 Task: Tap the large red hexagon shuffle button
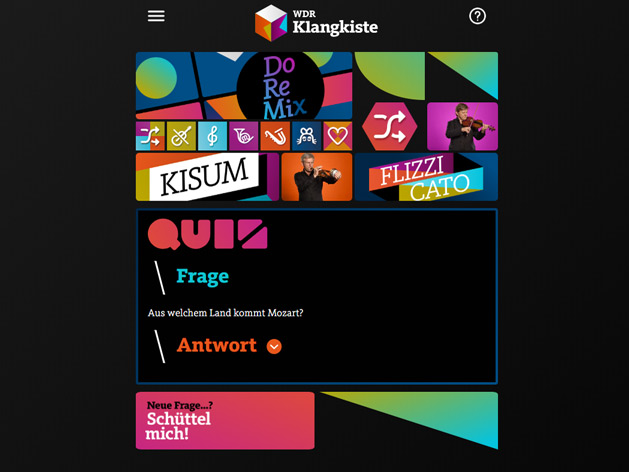(x=389, y=126)
